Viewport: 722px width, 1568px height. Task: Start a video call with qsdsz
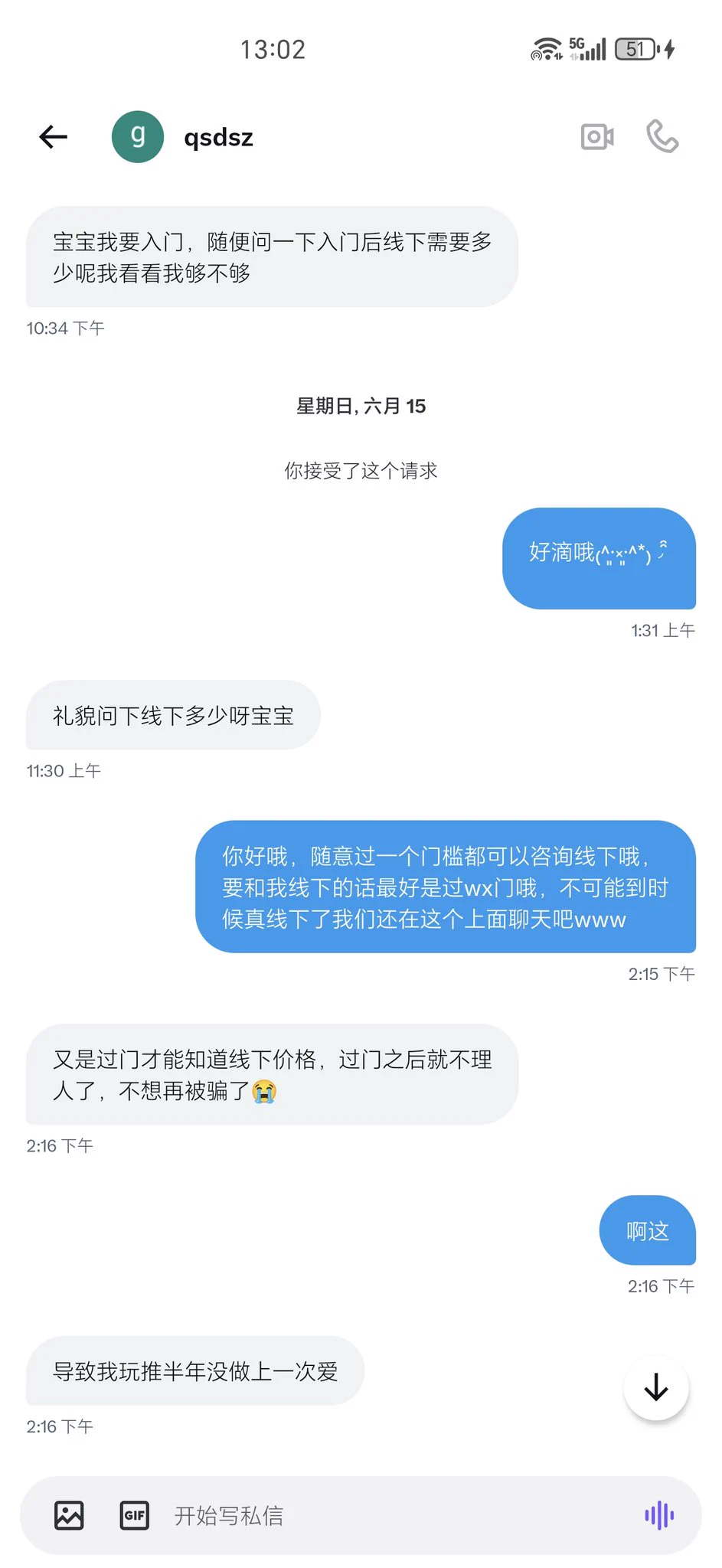tap(597, 137)
